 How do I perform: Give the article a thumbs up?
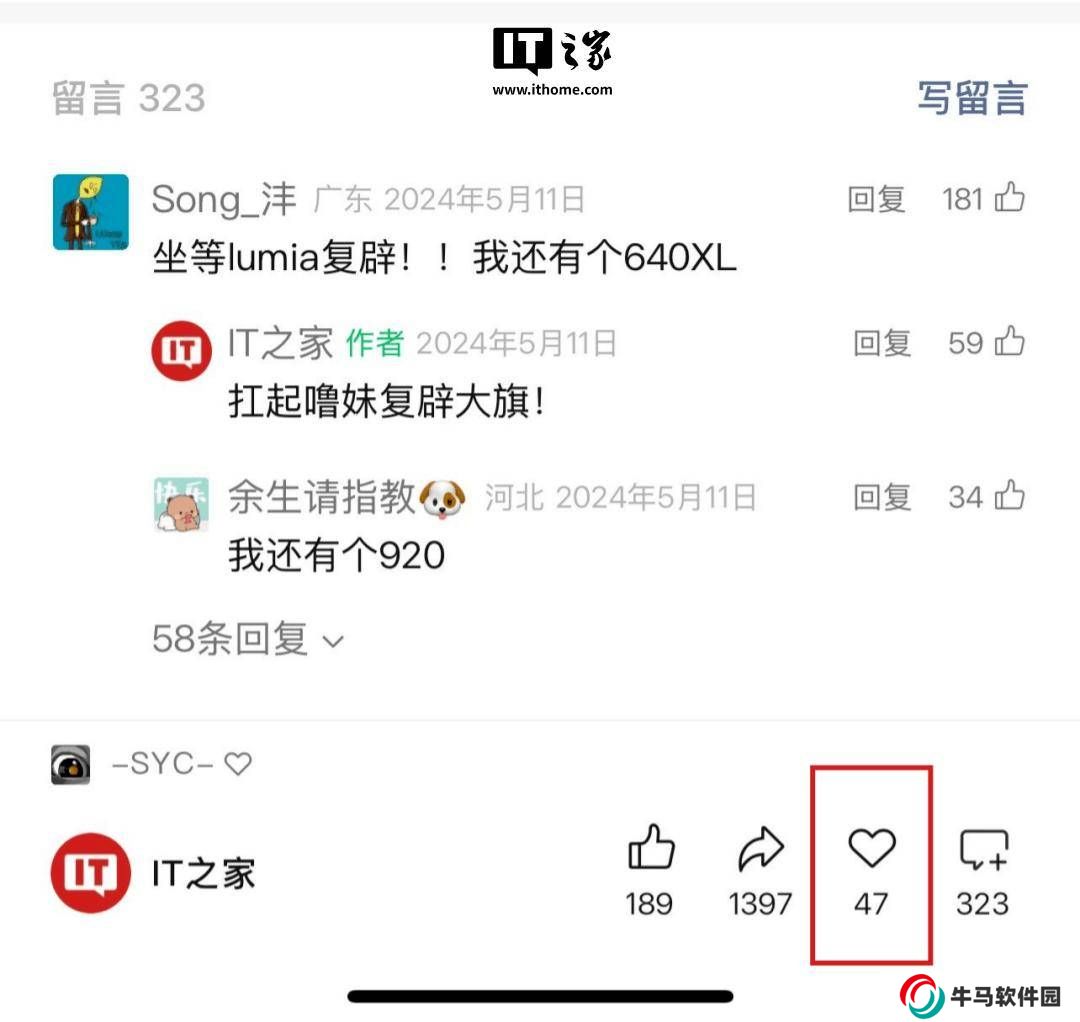point(650,850)
